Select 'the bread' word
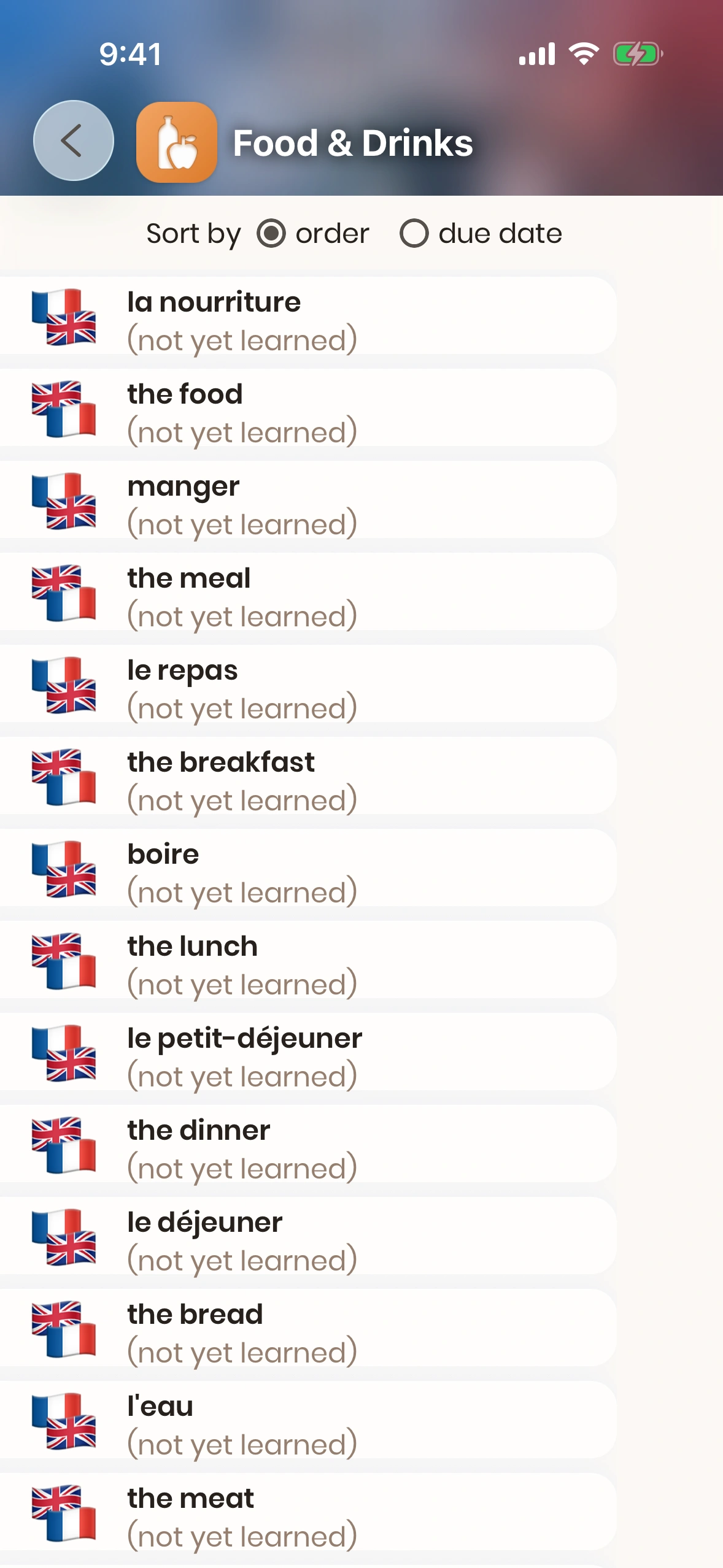The height and width of the screenshot is (1568, 723). point(307,1329)
